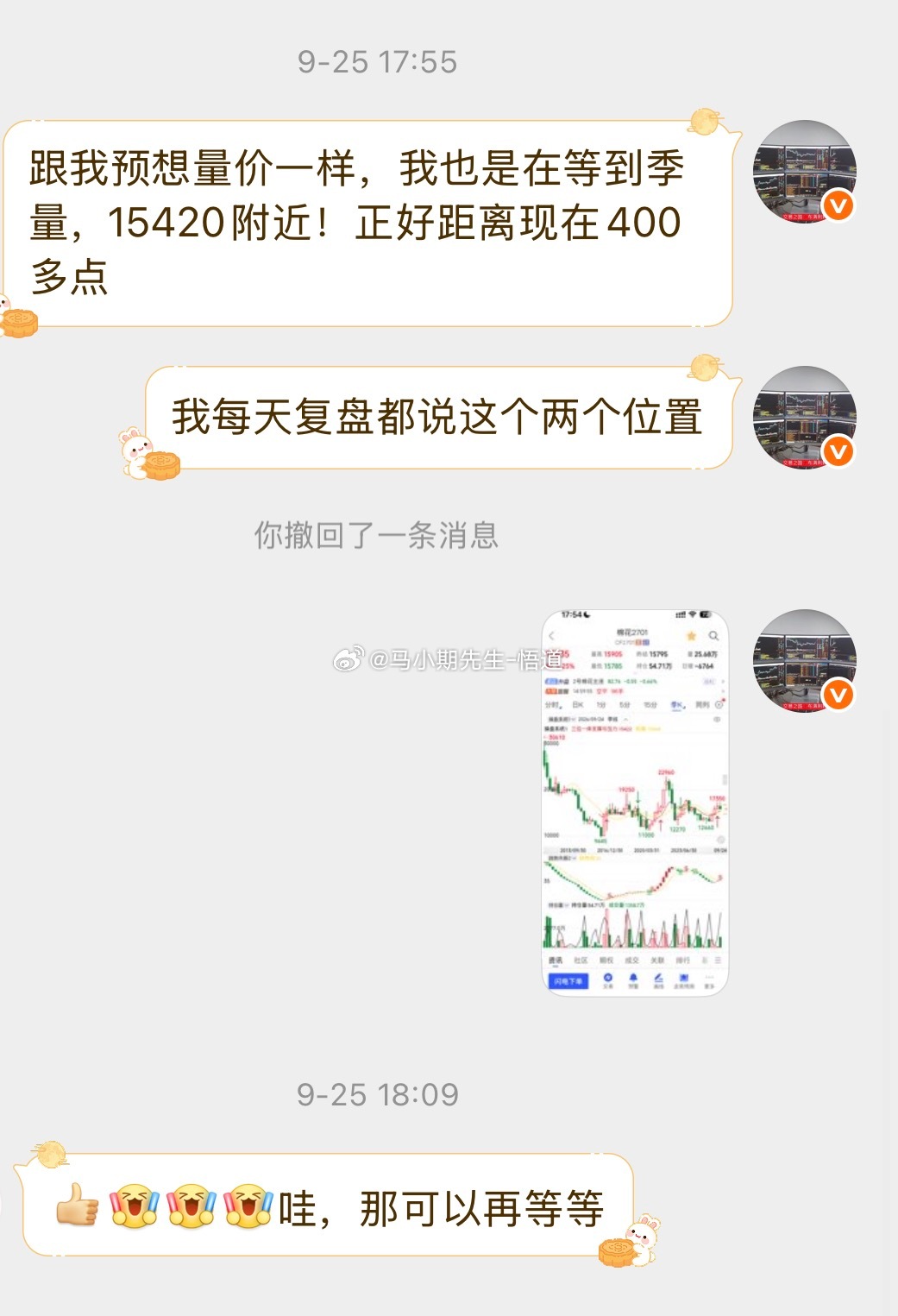Screen dimensions: 898x1316
Task: Tap the avatar beside the 我每天复盘 message
Action: pyautogui.click(x=804, y=417)
